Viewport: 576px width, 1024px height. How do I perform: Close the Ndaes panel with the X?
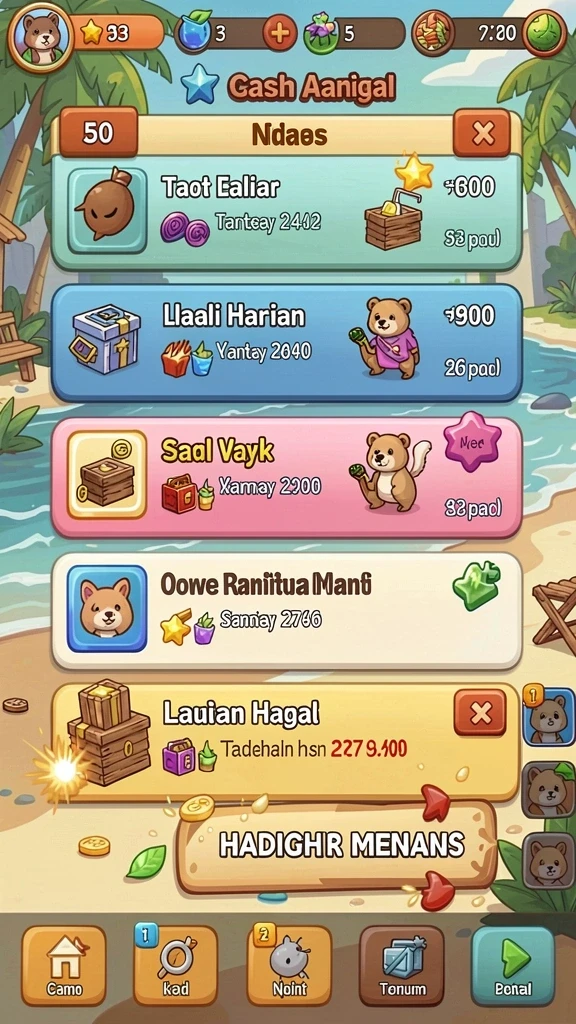click(482, 133)
